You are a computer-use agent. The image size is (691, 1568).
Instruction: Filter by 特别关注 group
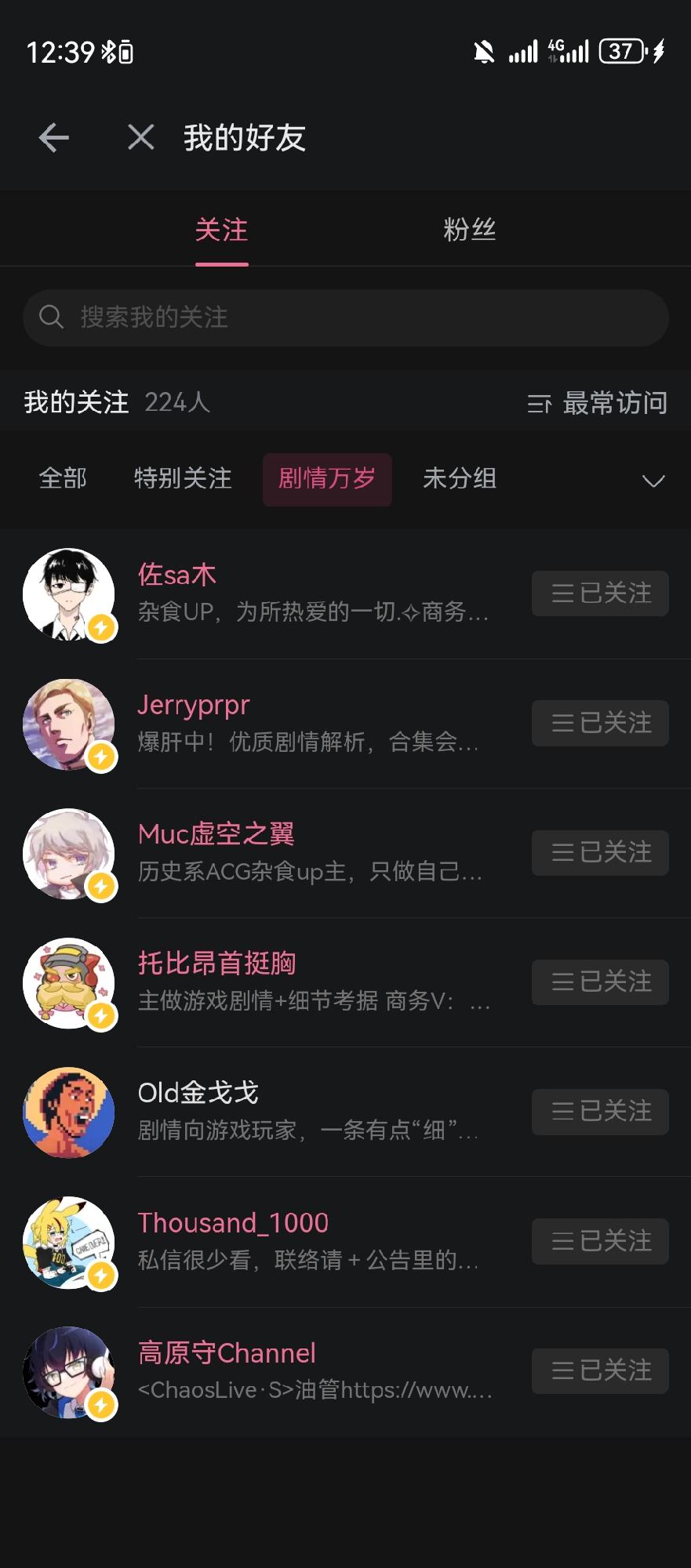(183, 478)
